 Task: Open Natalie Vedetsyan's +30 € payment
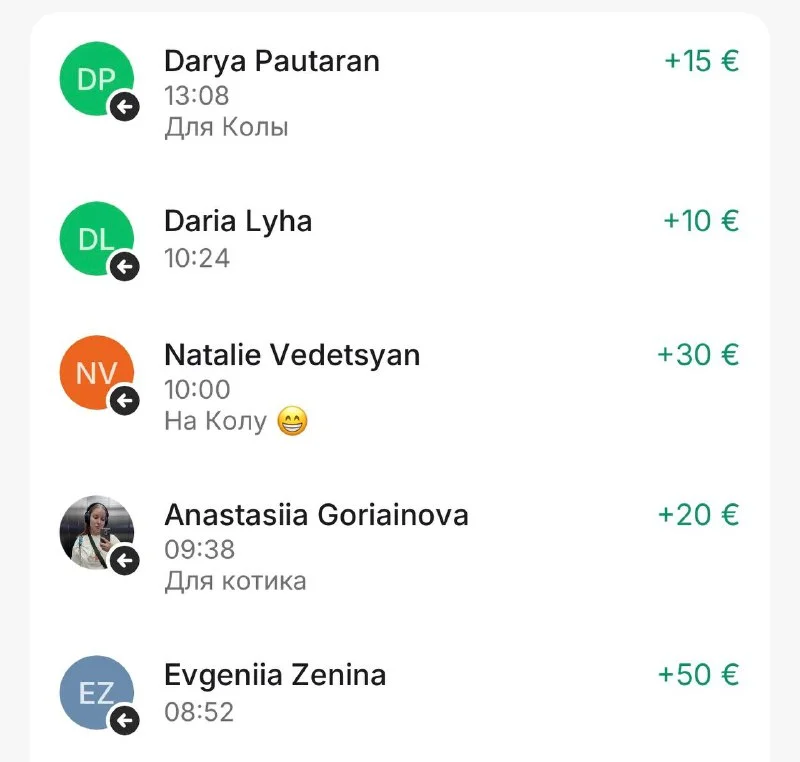[400, 387]
